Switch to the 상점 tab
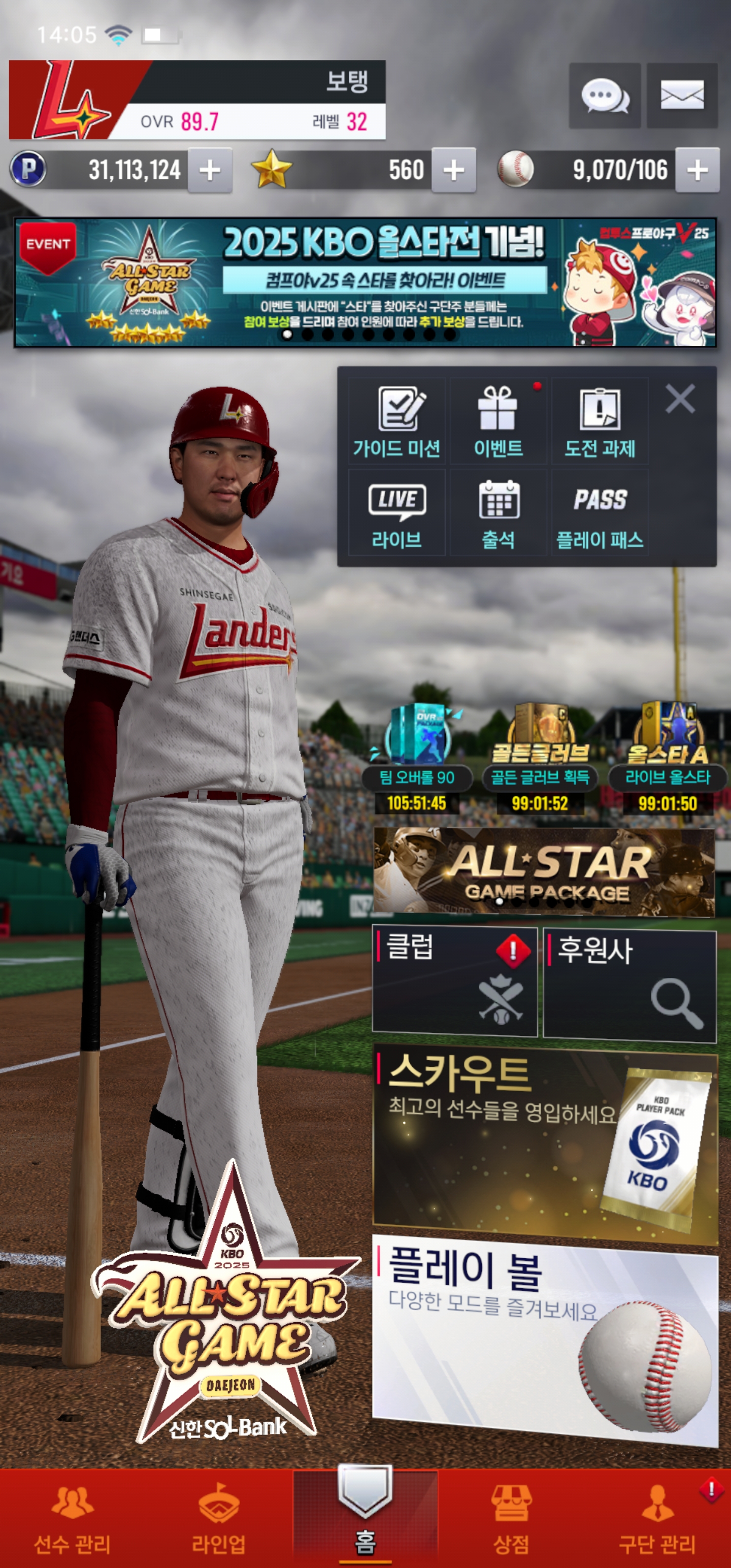The height and width of the screenshot is (1568, 731). pos(511,1519)
